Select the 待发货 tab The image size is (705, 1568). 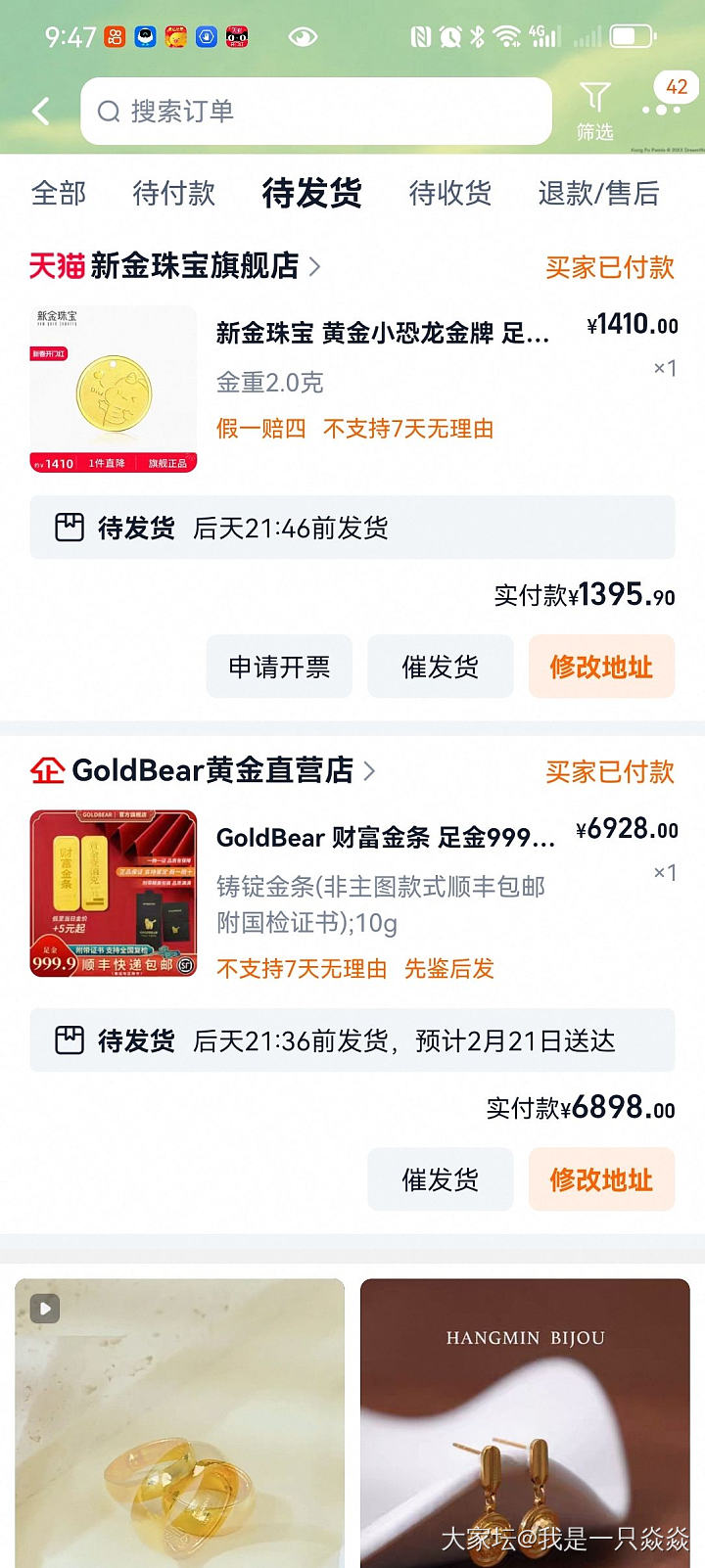click(x=311, y=193)
